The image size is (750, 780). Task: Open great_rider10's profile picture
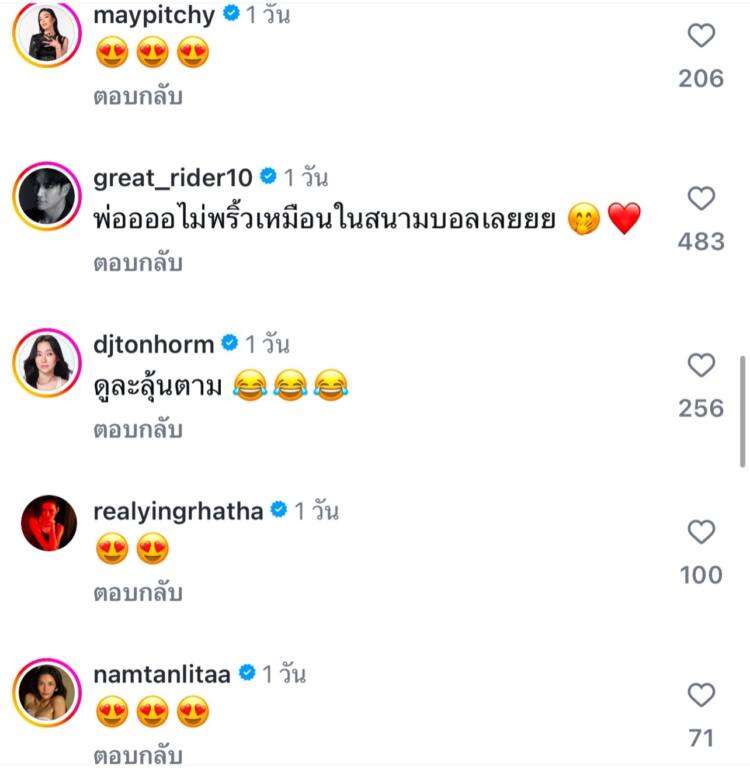pyautogui.click(x=47, y=195)
